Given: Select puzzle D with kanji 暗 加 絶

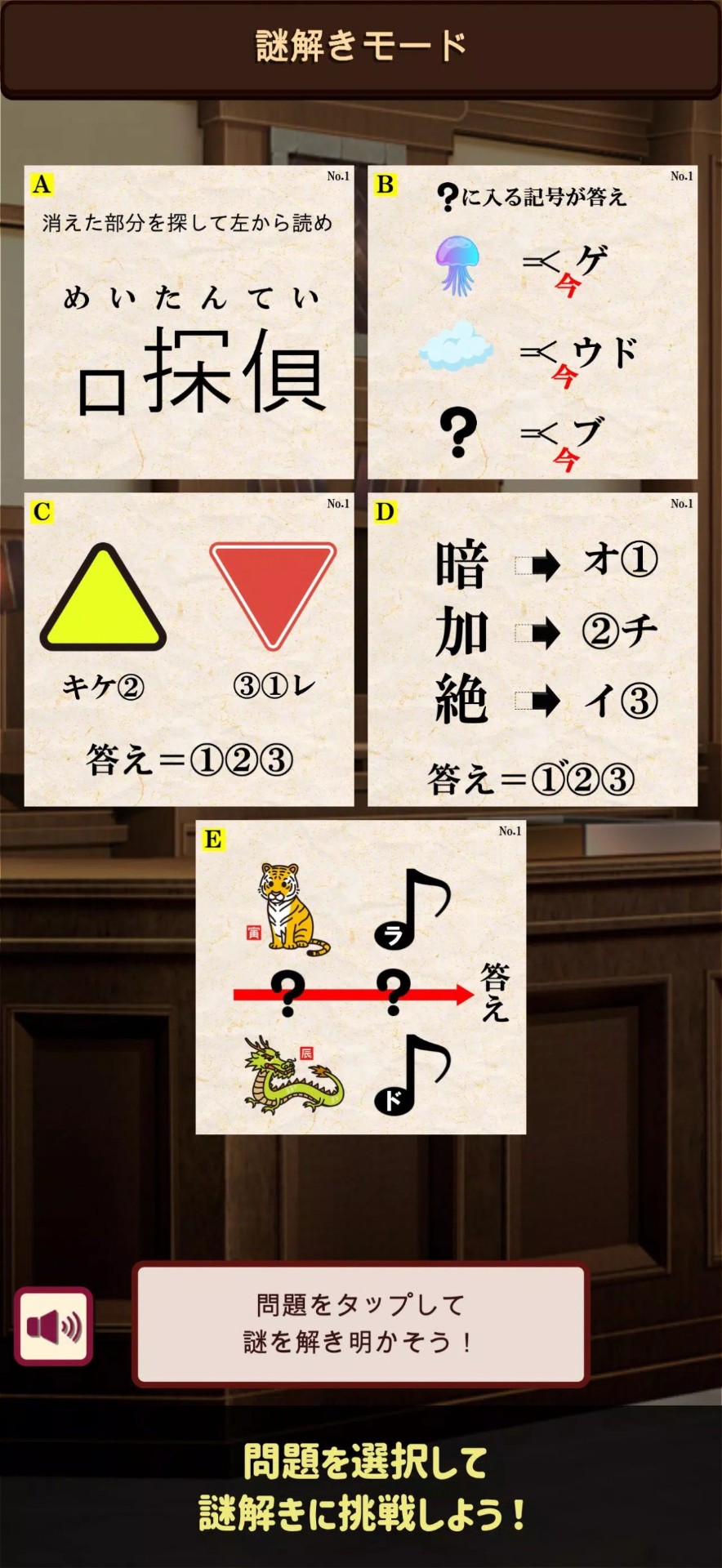Looking at the screenshot, I should pos(533,649).
